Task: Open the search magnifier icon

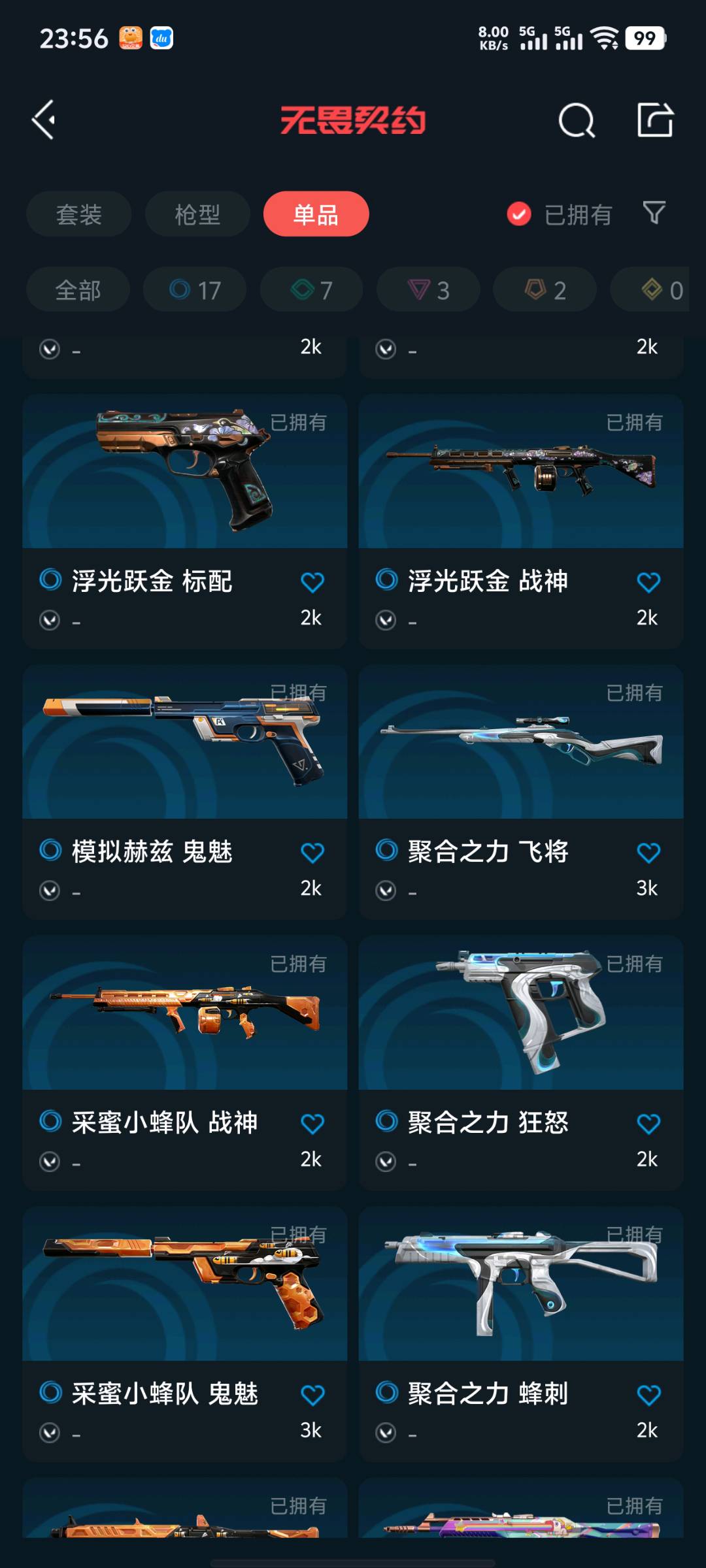Action: 577,120
